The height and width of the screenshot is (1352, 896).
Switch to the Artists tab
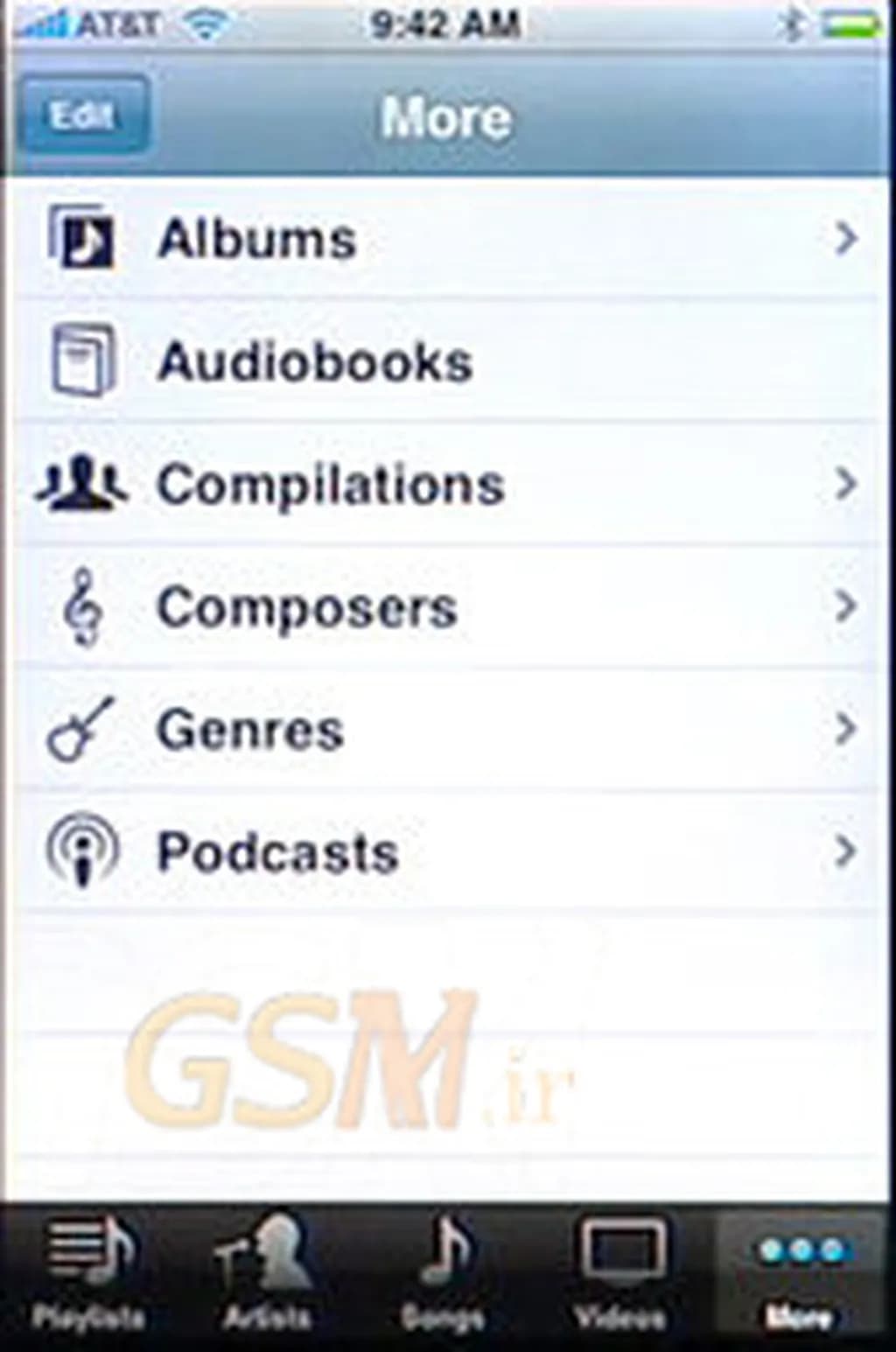(267, 1274)
